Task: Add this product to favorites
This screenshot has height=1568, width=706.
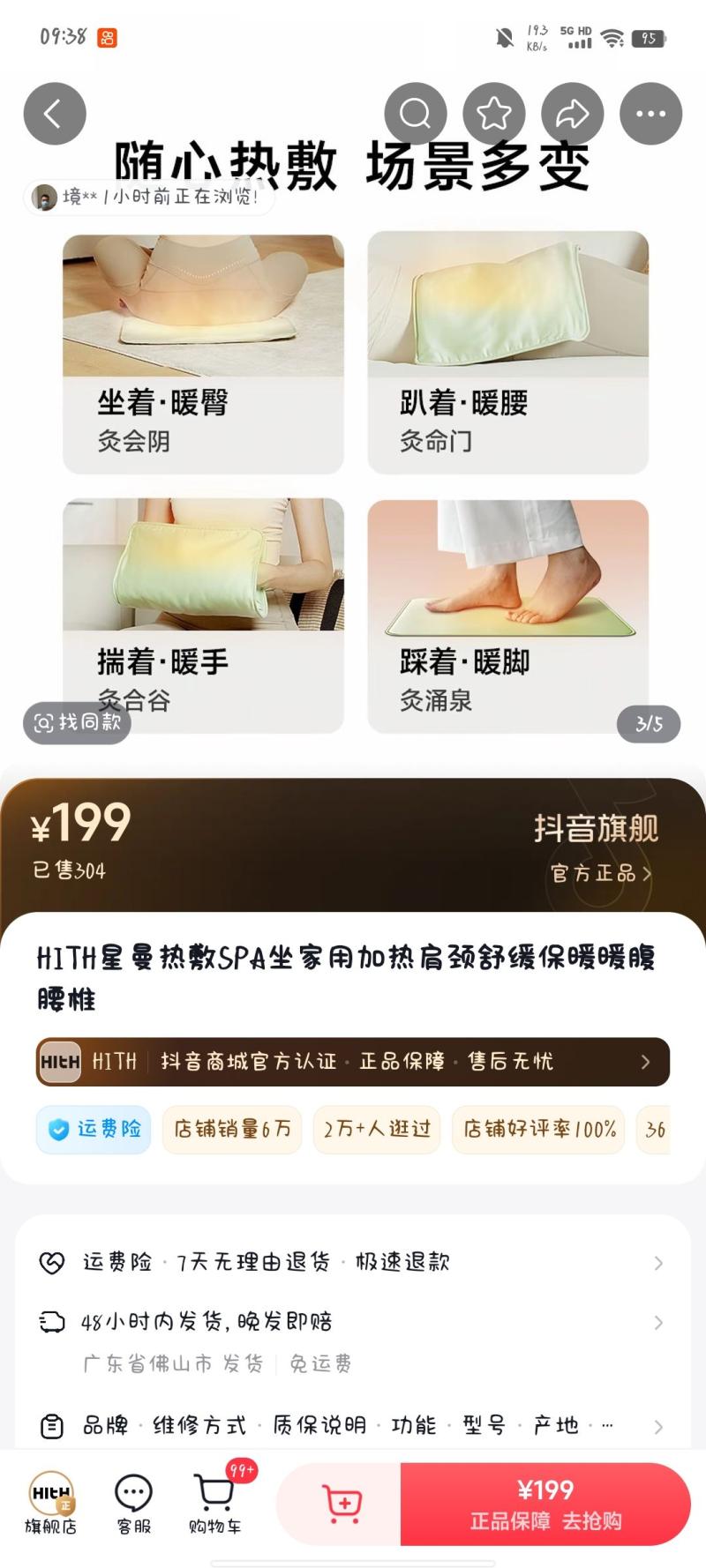Action: point(494,114)
